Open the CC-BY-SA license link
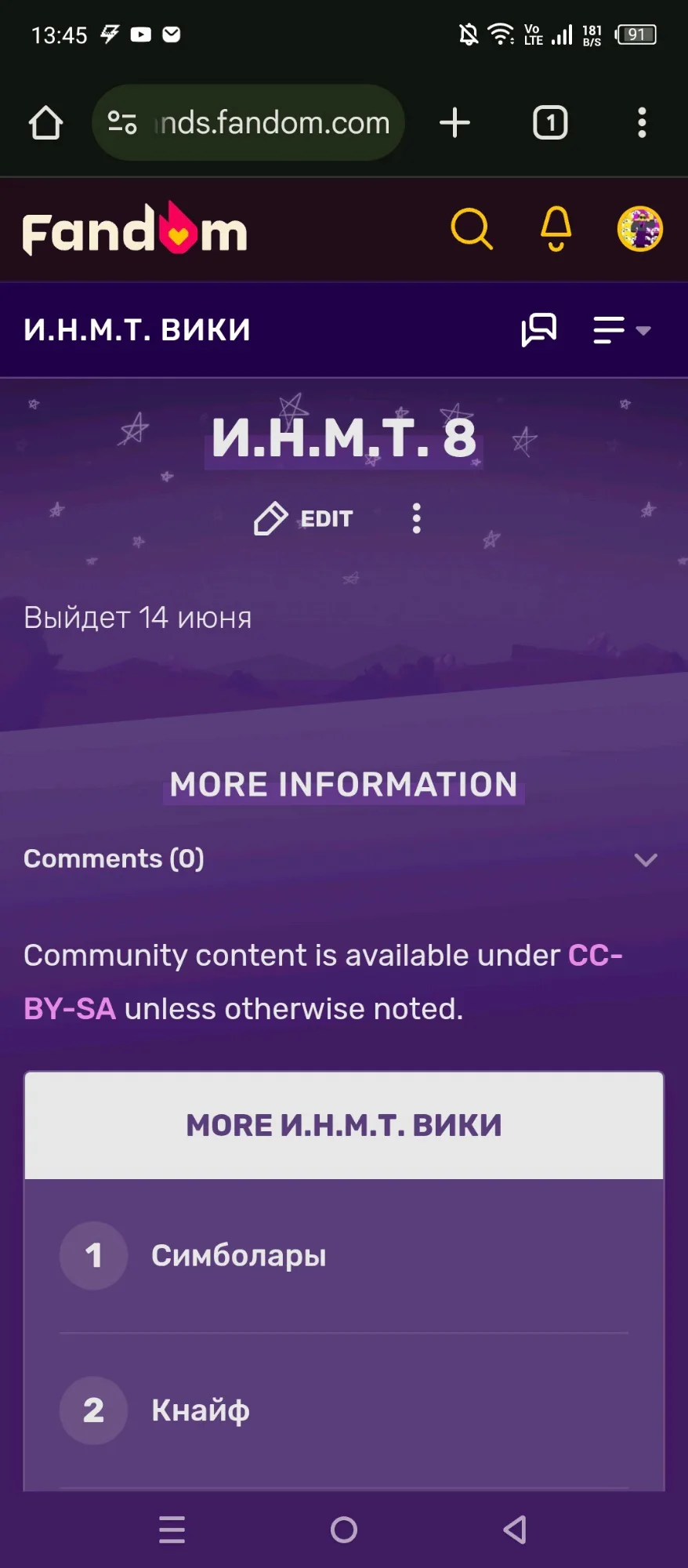The width and height of the screenshot is (688, 1568). [323, 982]
